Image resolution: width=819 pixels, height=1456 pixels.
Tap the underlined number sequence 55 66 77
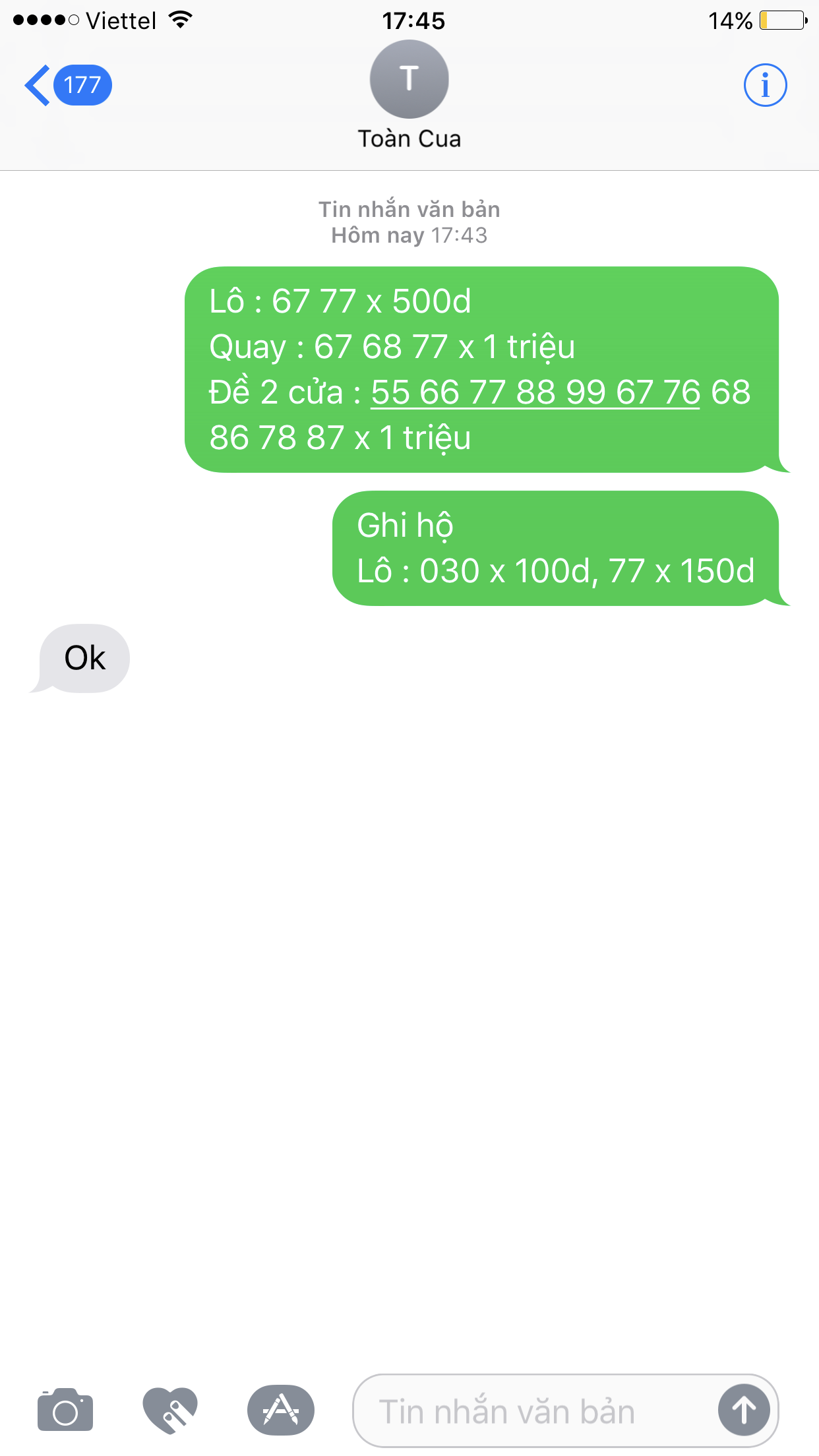click(x=535, y=392)
